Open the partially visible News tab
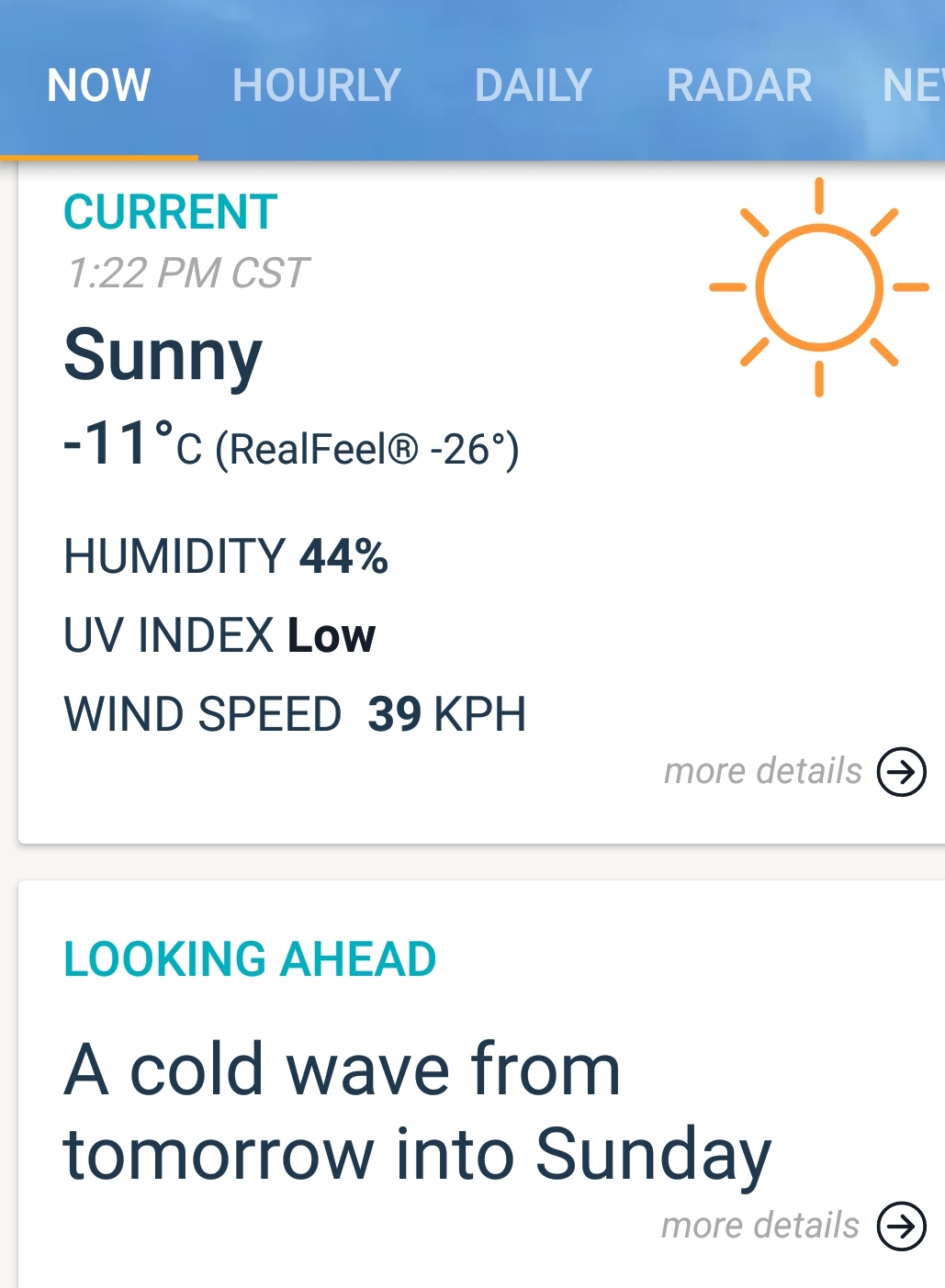The image size is (945, 1288). point(913,85)
